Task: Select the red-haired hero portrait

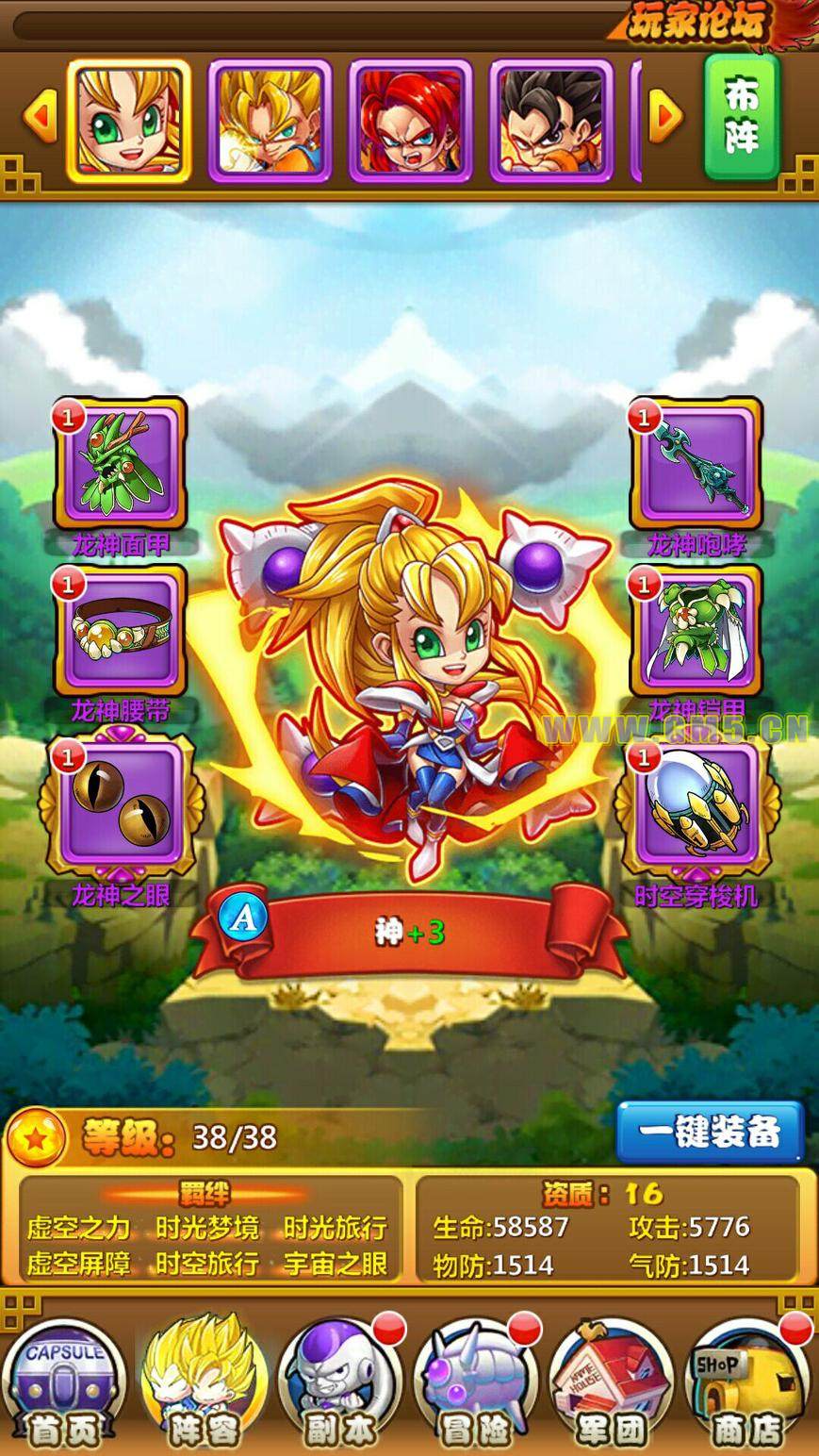Action: click(410, 121)
